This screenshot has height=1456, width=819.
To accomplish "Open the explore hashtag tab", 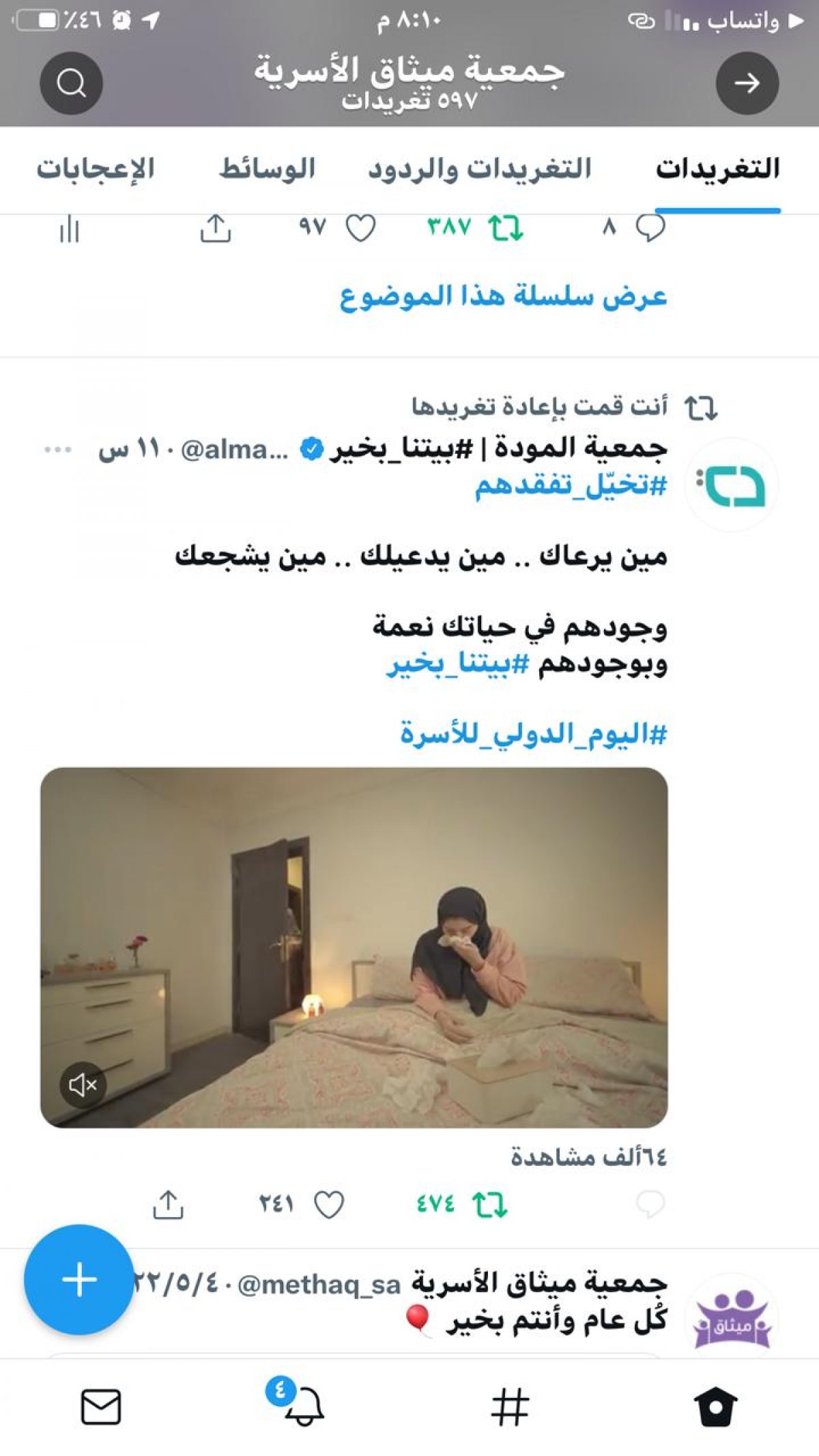I will pos(510,1408).
